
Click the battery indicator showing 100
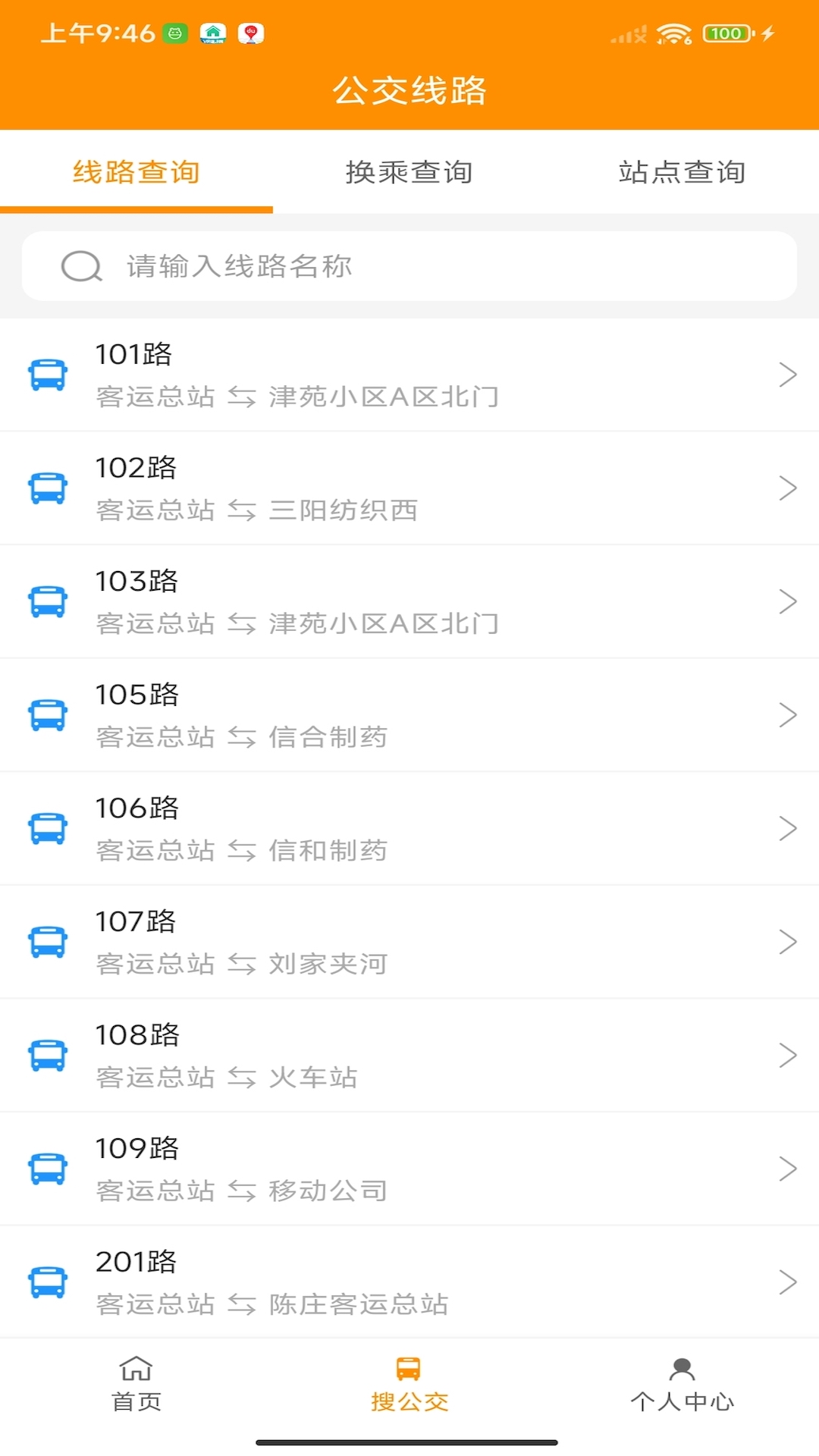coord(725,33)
